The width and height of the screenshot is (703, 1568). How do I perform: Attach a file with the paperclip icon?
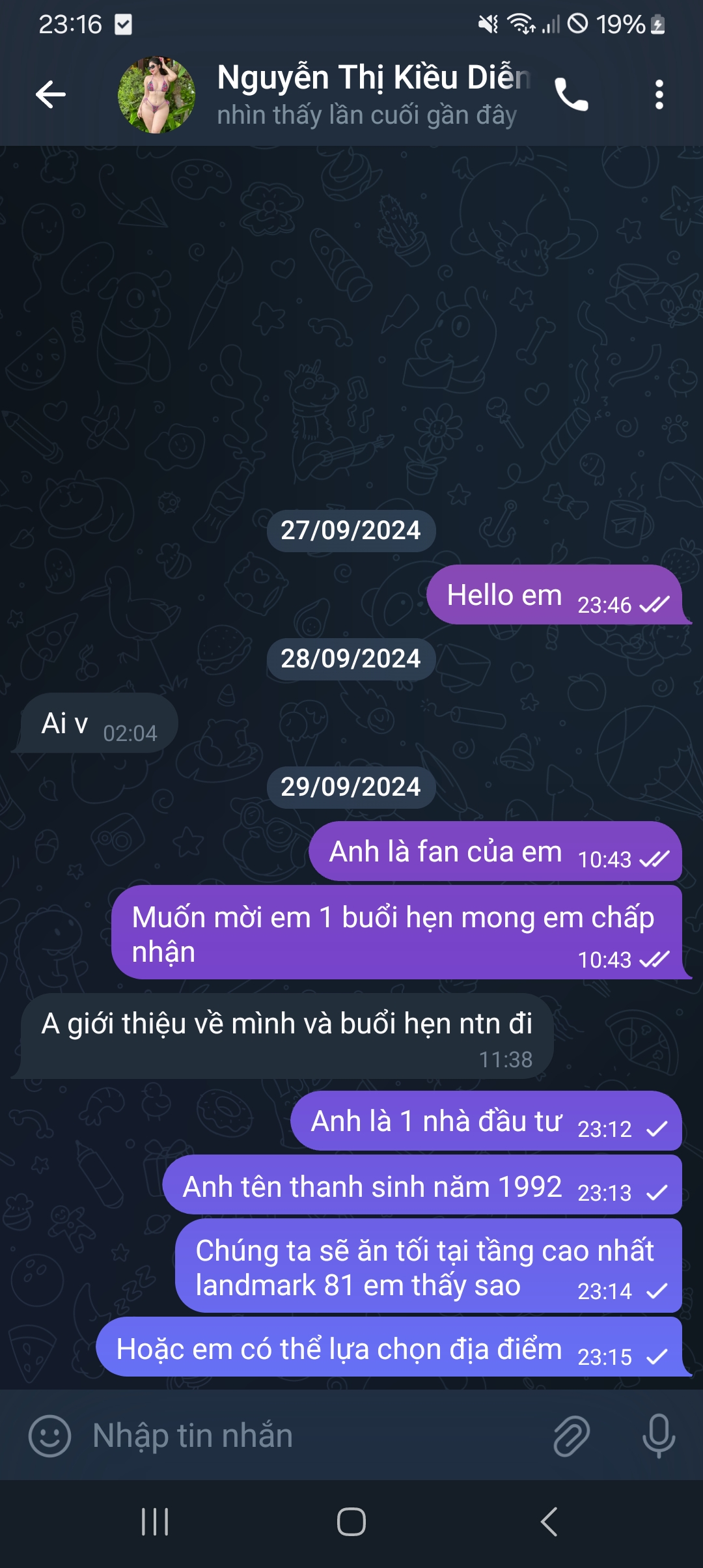571,1436
